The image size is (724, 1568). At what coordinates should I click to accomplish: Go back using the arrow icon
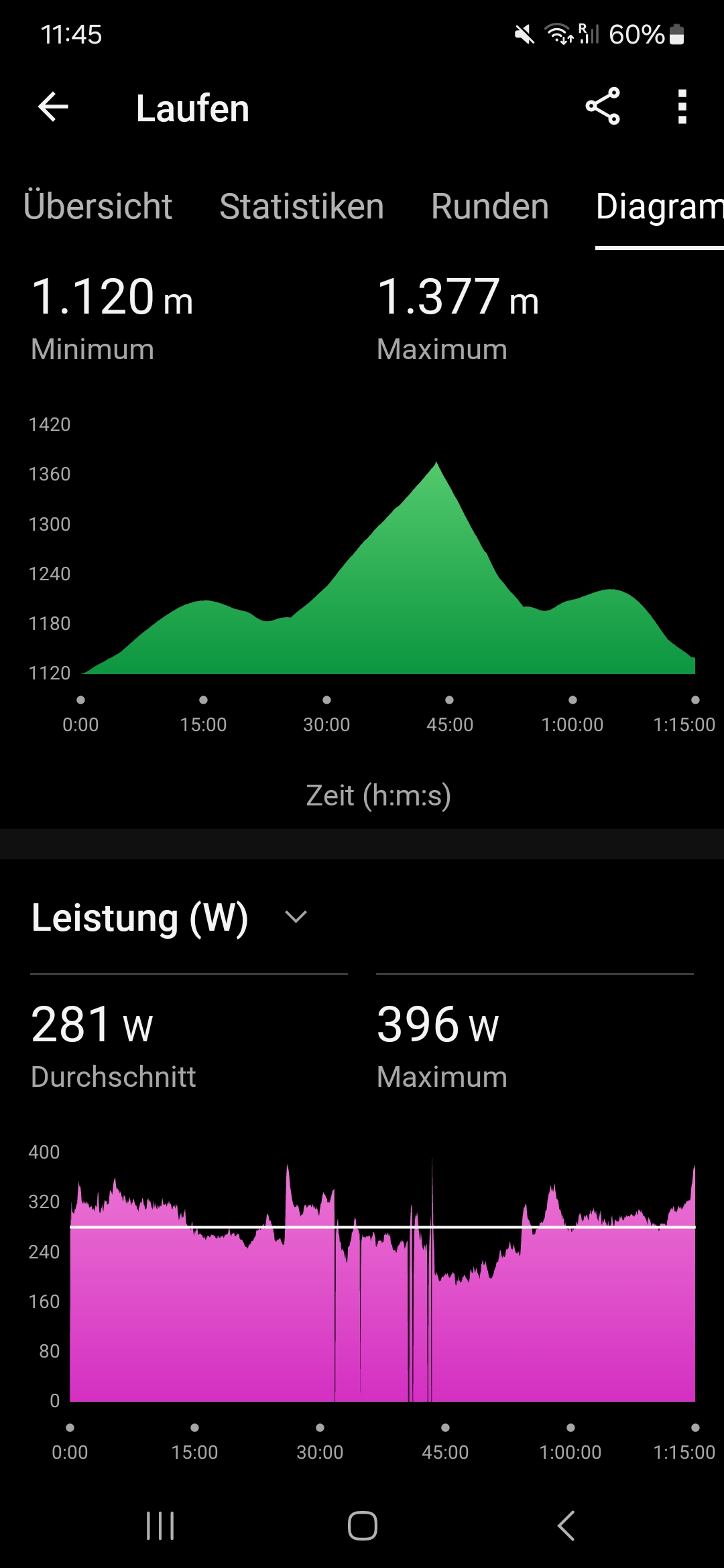tap(54, 107)
